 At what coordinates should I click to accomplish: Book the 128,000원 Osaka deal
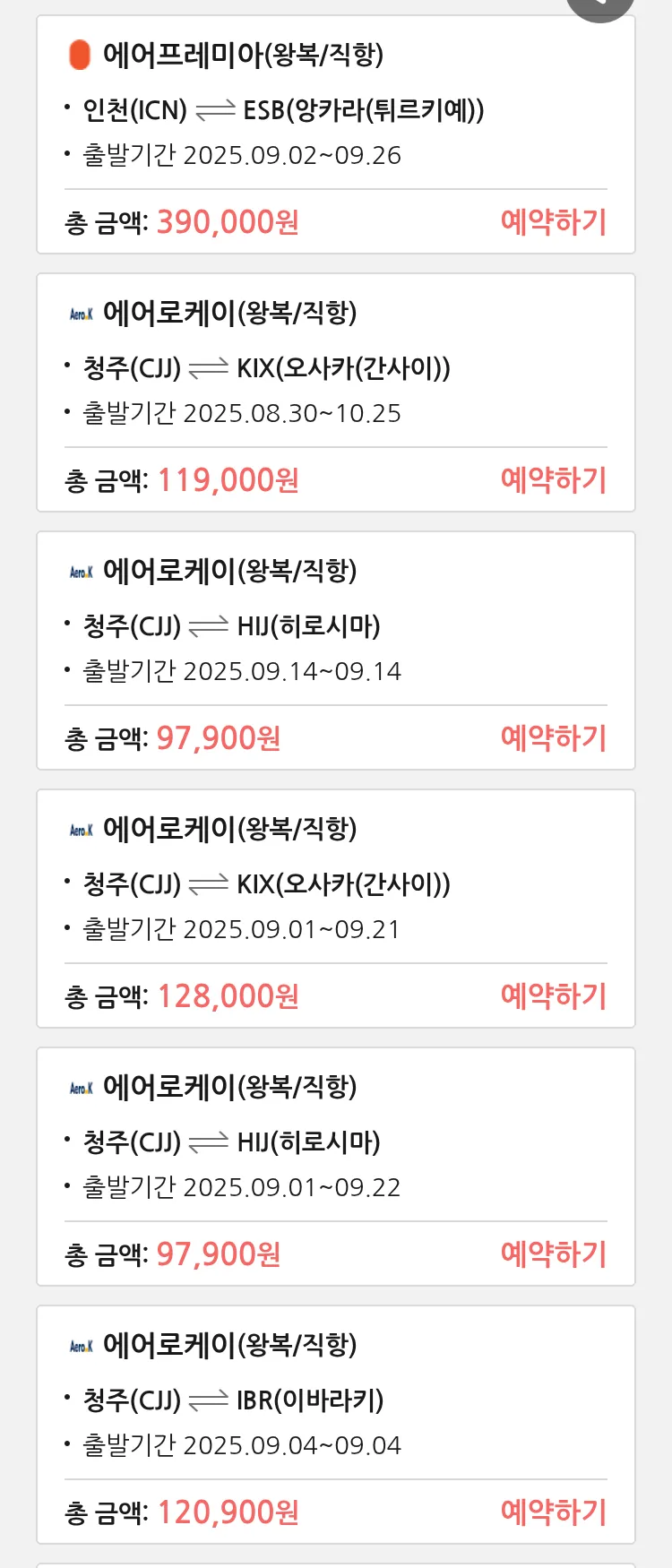[x=554, y=995]
